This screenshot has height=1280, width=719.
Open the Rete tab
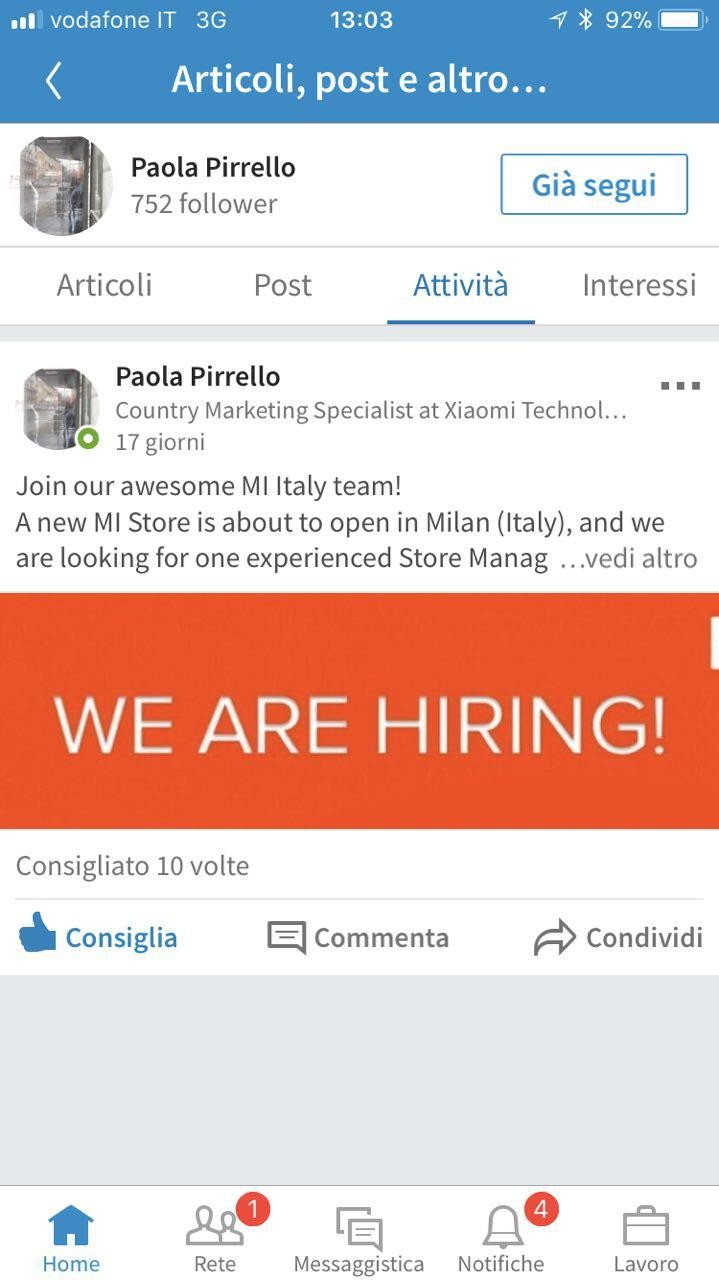coord(215,1238)
